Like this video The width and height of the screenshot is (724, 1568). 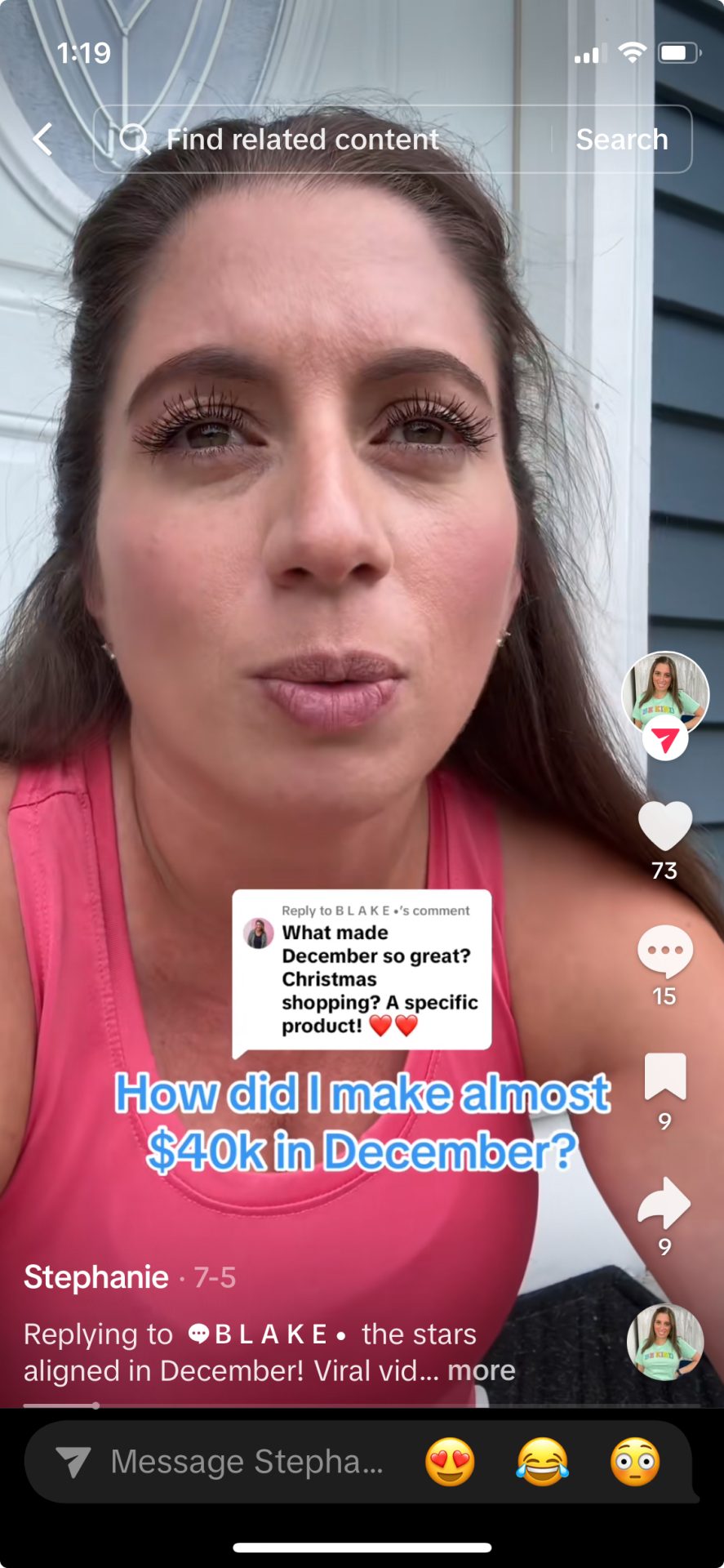(665, 826)
